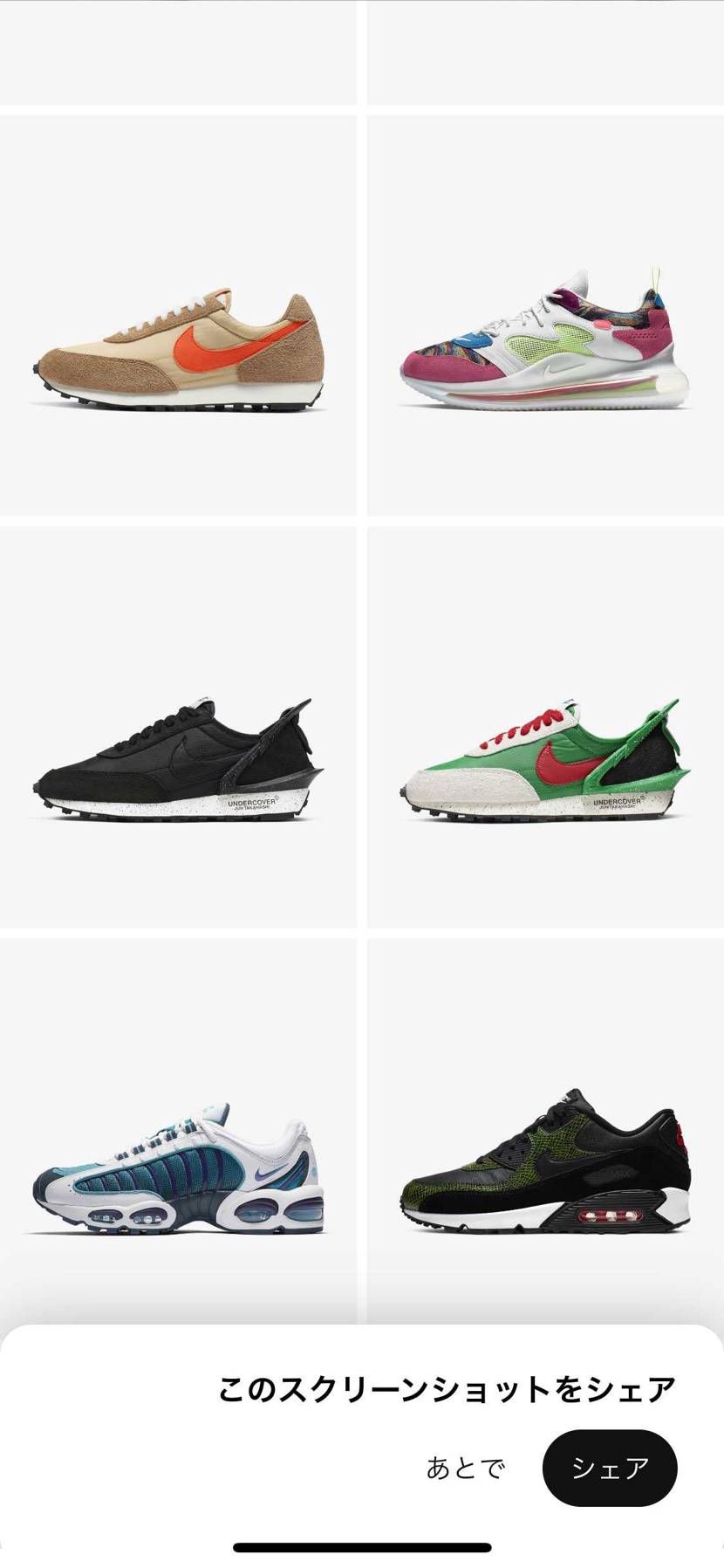
Task: Select the black green snakeskin Air Max 90
Action: (545, 1165)
